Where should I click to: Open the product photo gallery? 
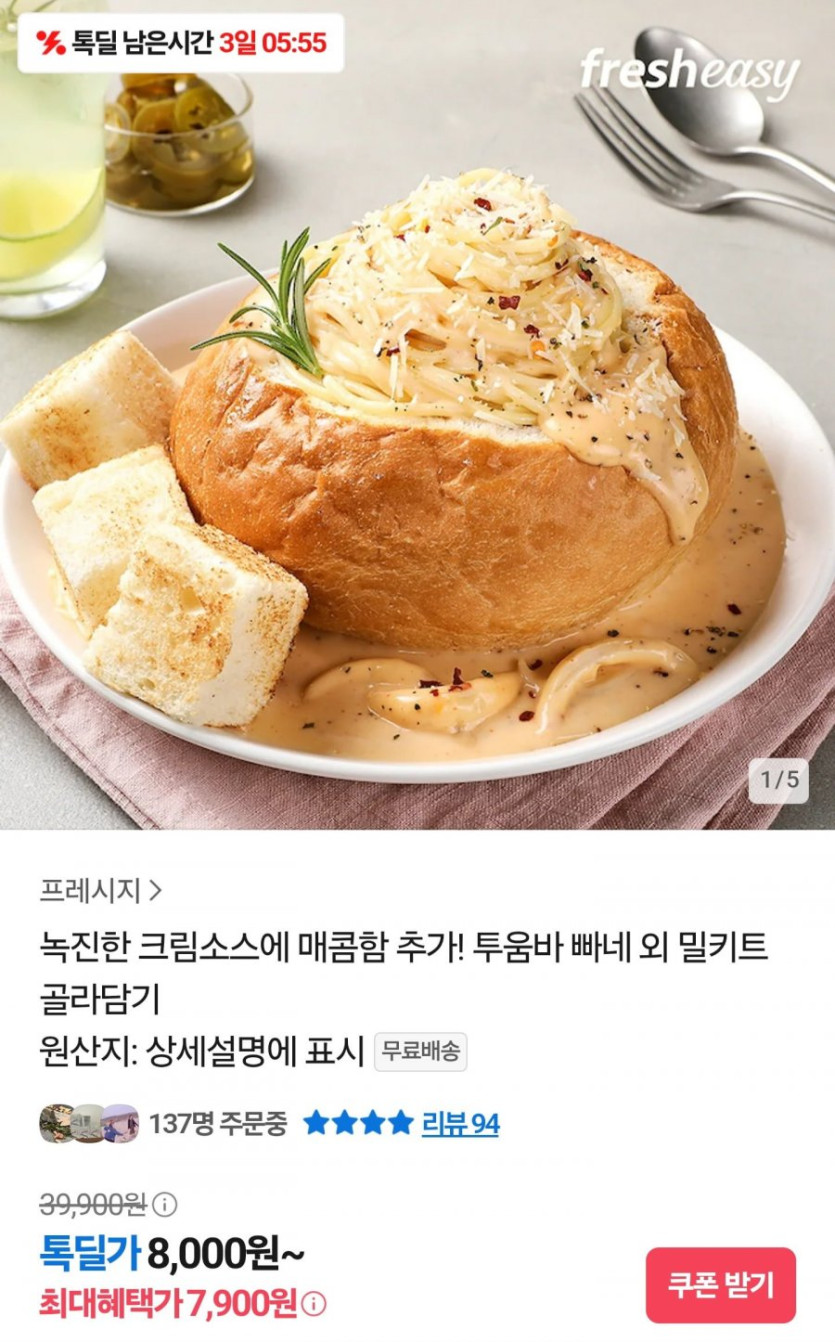[x=417, y=415]
